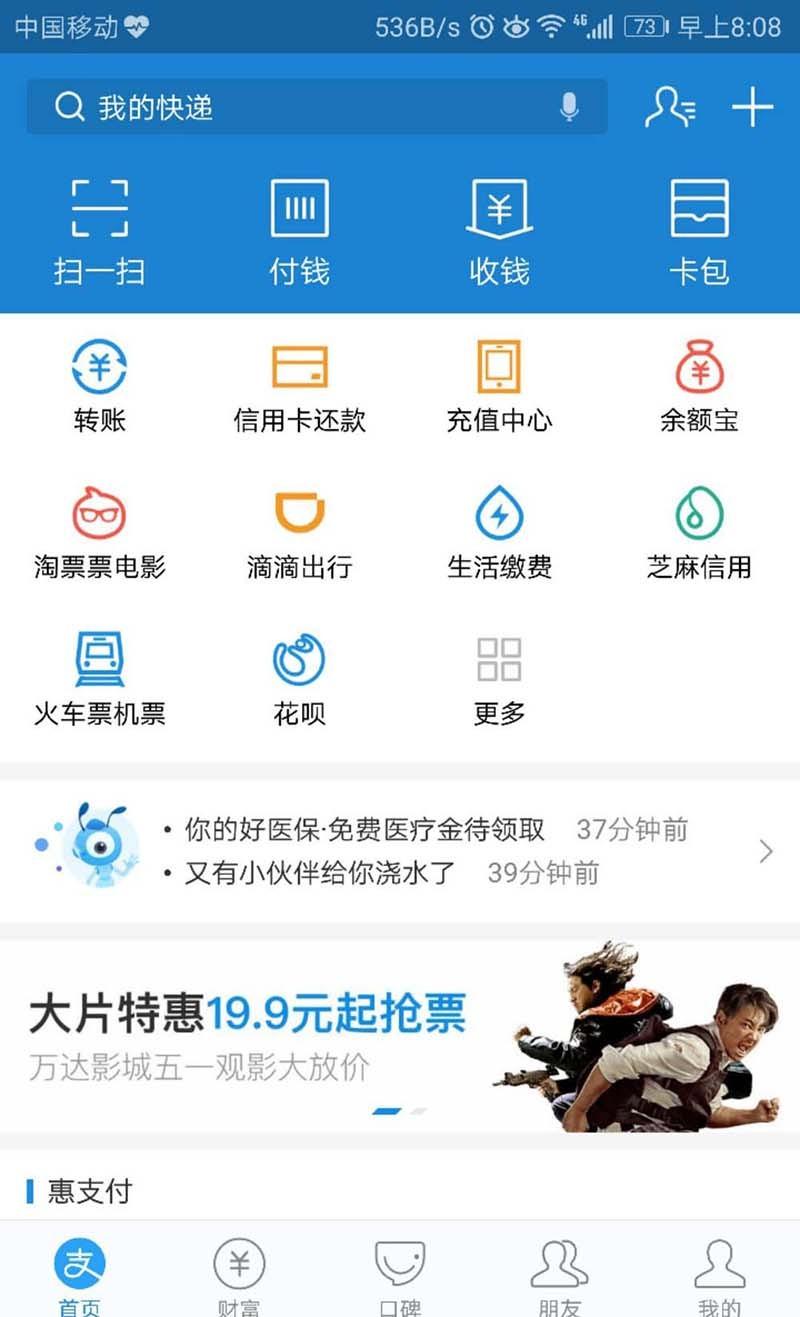Open the 卡包 card wallet
Screen dimensions: 800x1317
pyautogui.click(x=701, y=228)
